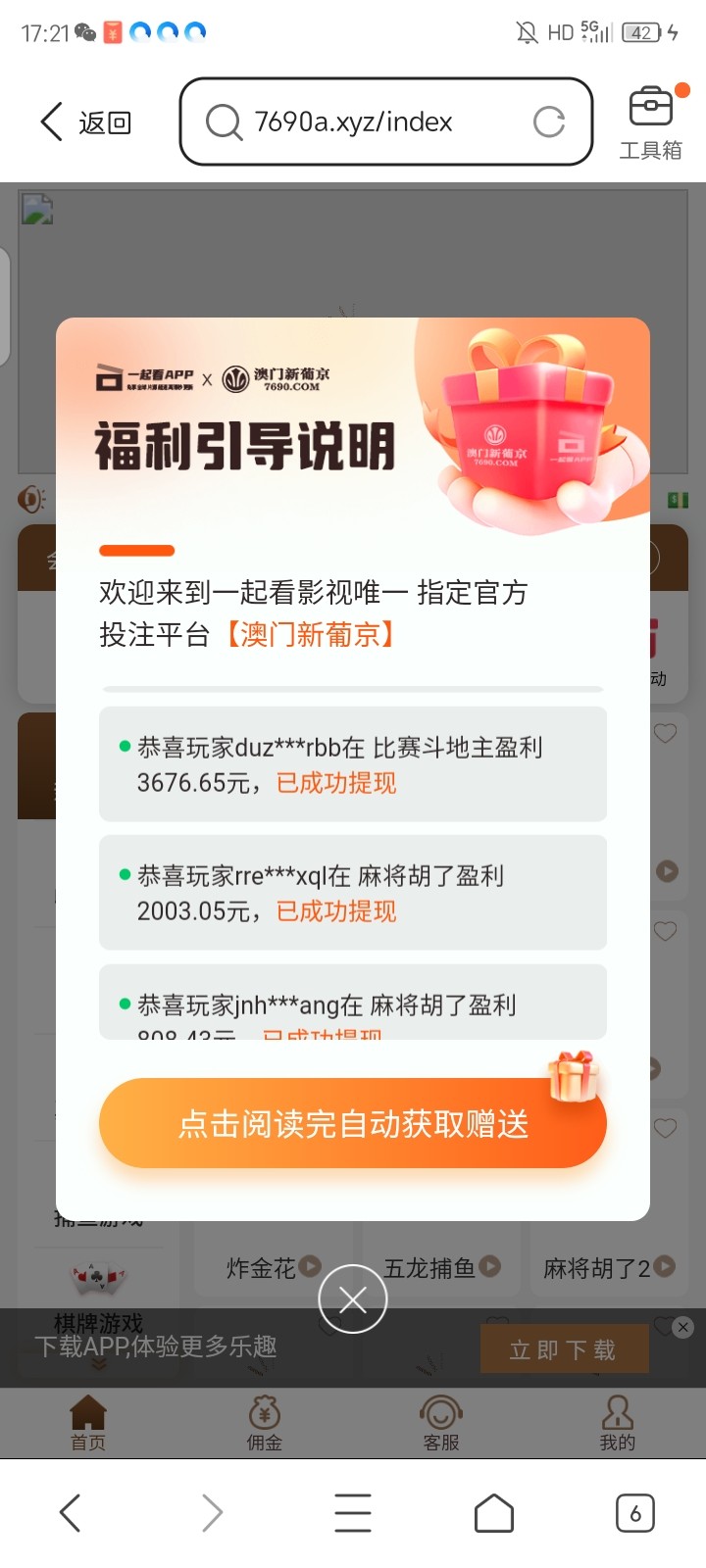The height and width of the screenshot is (1568, 706).
Task: Tap 点击阅读完自动获取赠送 button
Action: point(353,1123)
